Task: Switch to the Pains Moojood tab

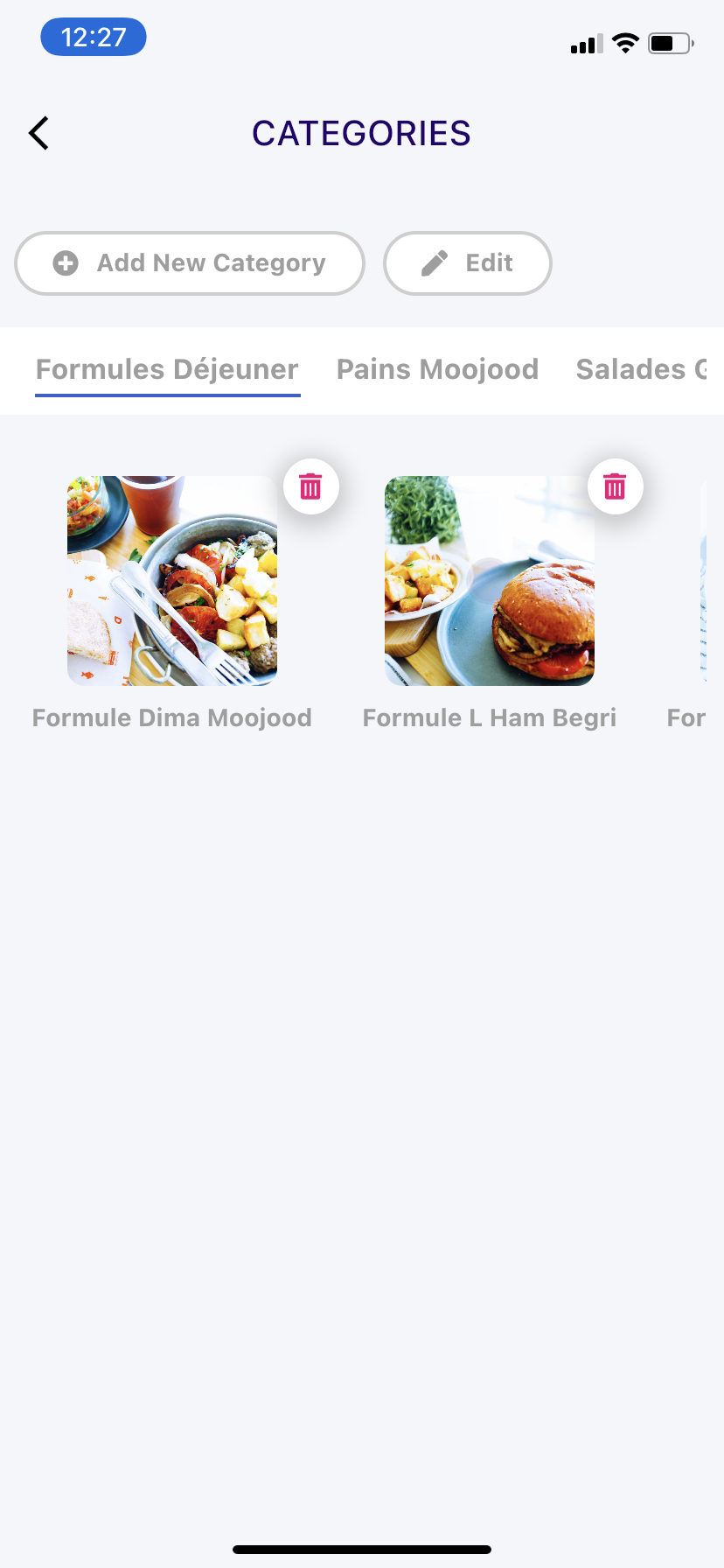Action: click(x=437, y=370)
